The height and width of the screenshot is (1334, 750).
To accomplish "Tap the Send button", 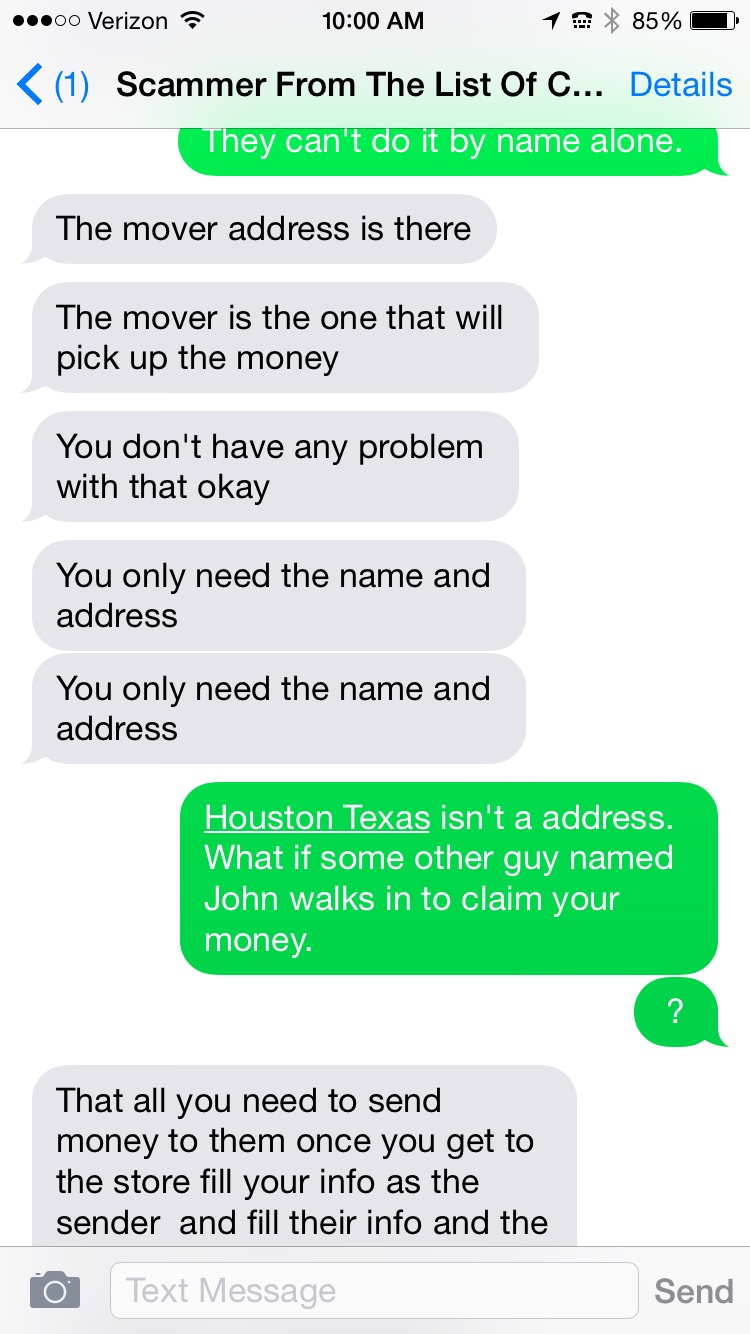I will [x=692, y=1291].
